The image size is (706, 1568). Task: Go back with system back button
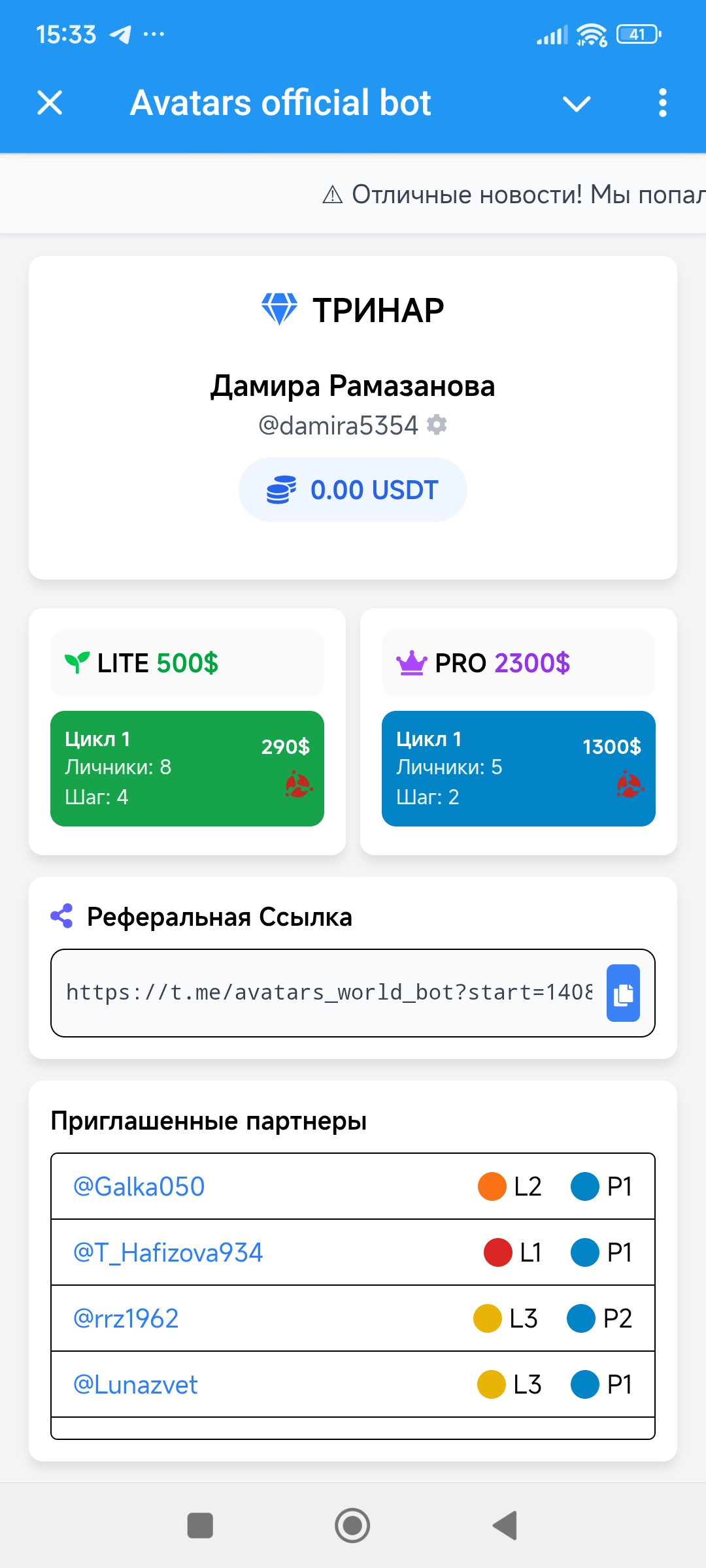[505, 1526]
